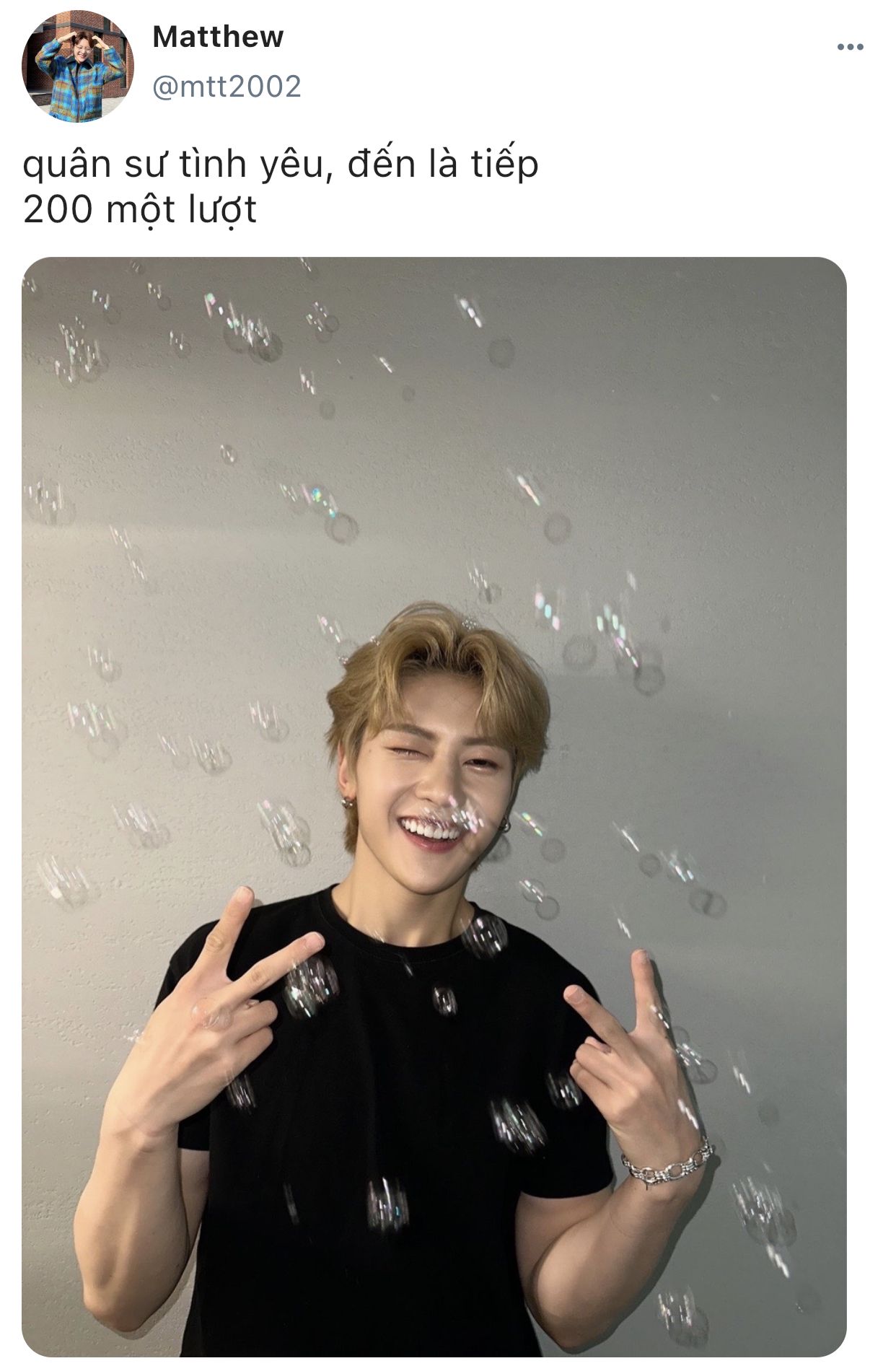
Task: Open the @mtt2002 profile handle
Action: [227, 87]
